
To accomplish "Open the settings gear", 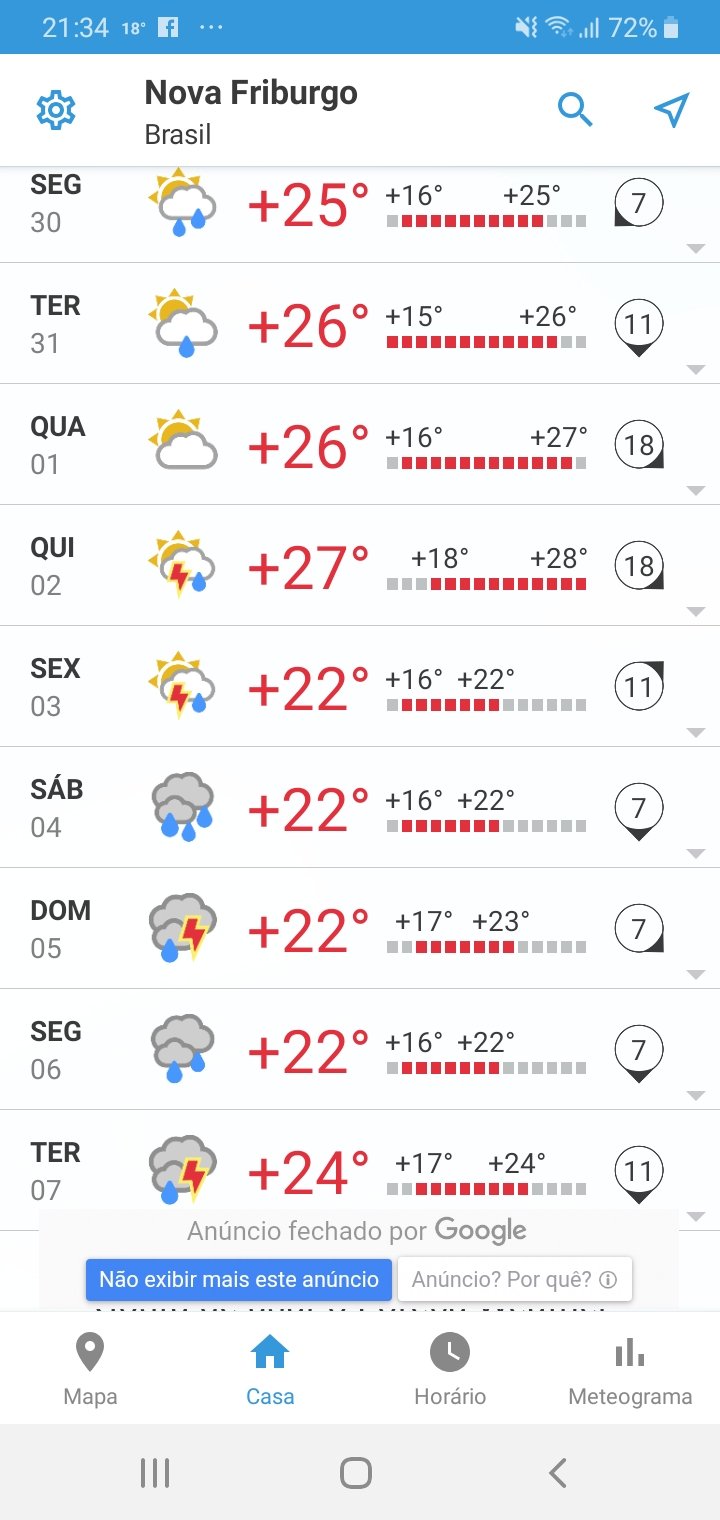I will (56, 110).
